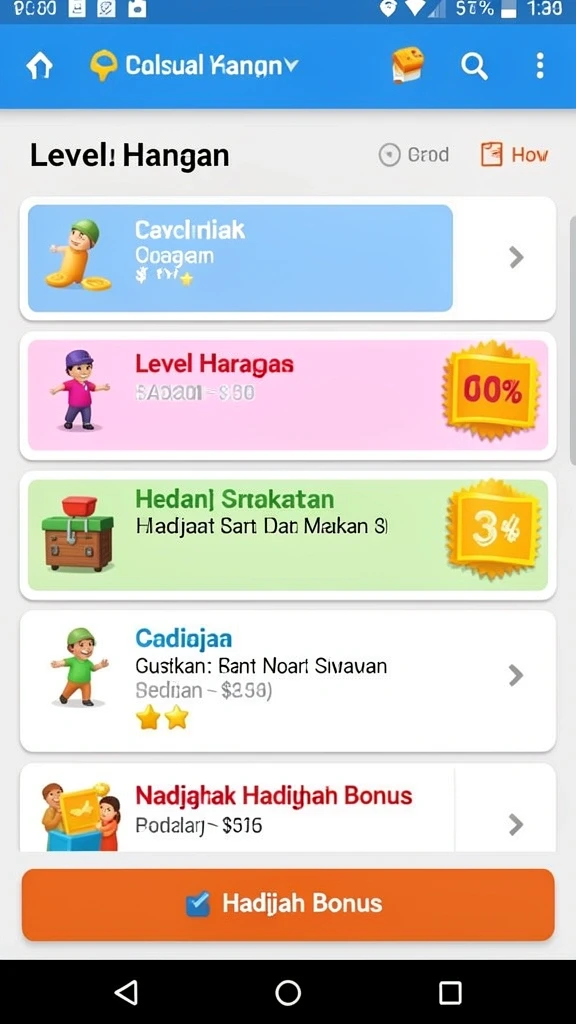Expand the Calsual Kangn dropdown
This screenshot has height=1024, width=576.
point(194,65)
